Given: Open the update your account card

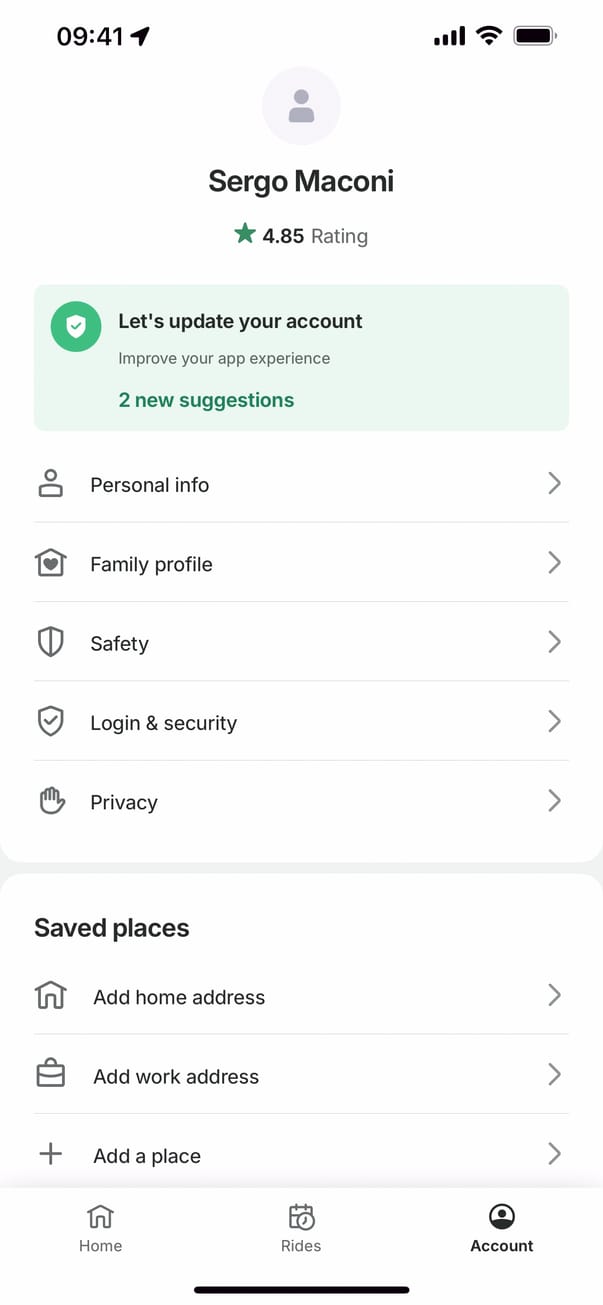Looking at the screenshot, I should pyautogui.click(x=301, y=358).
